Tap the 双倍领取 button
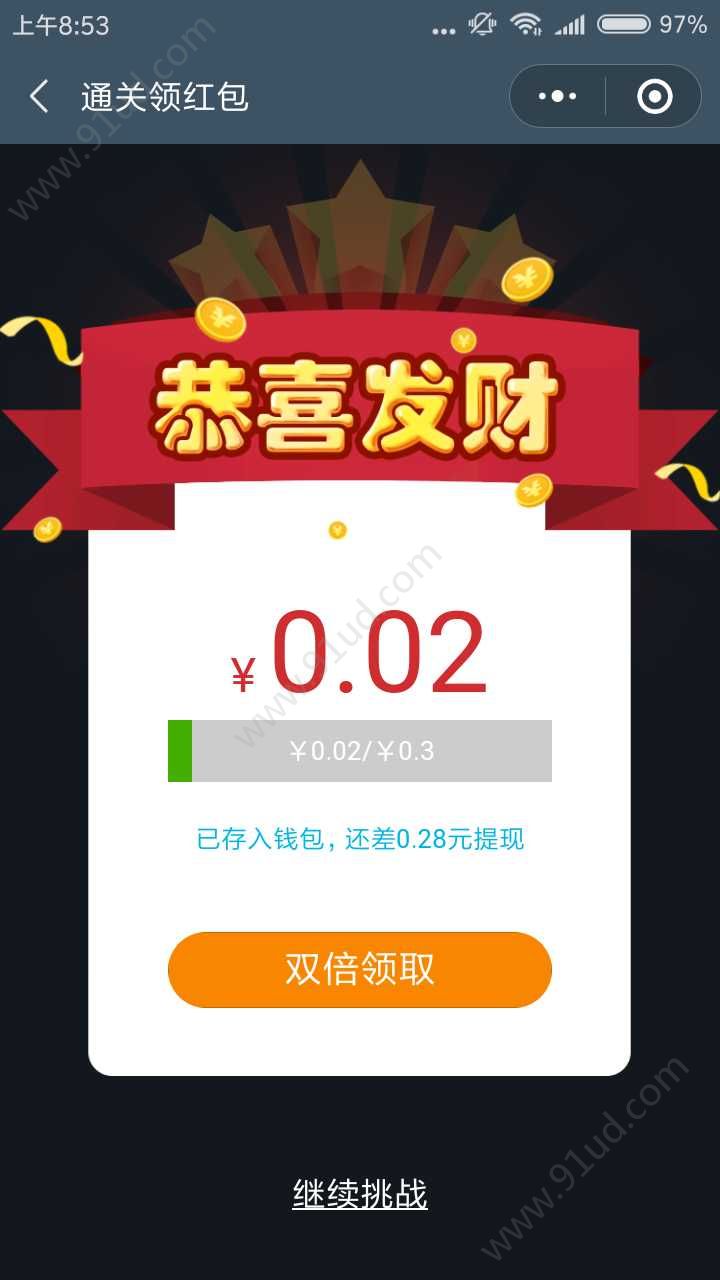This screenshot has height=1280, width=720. 360,969
